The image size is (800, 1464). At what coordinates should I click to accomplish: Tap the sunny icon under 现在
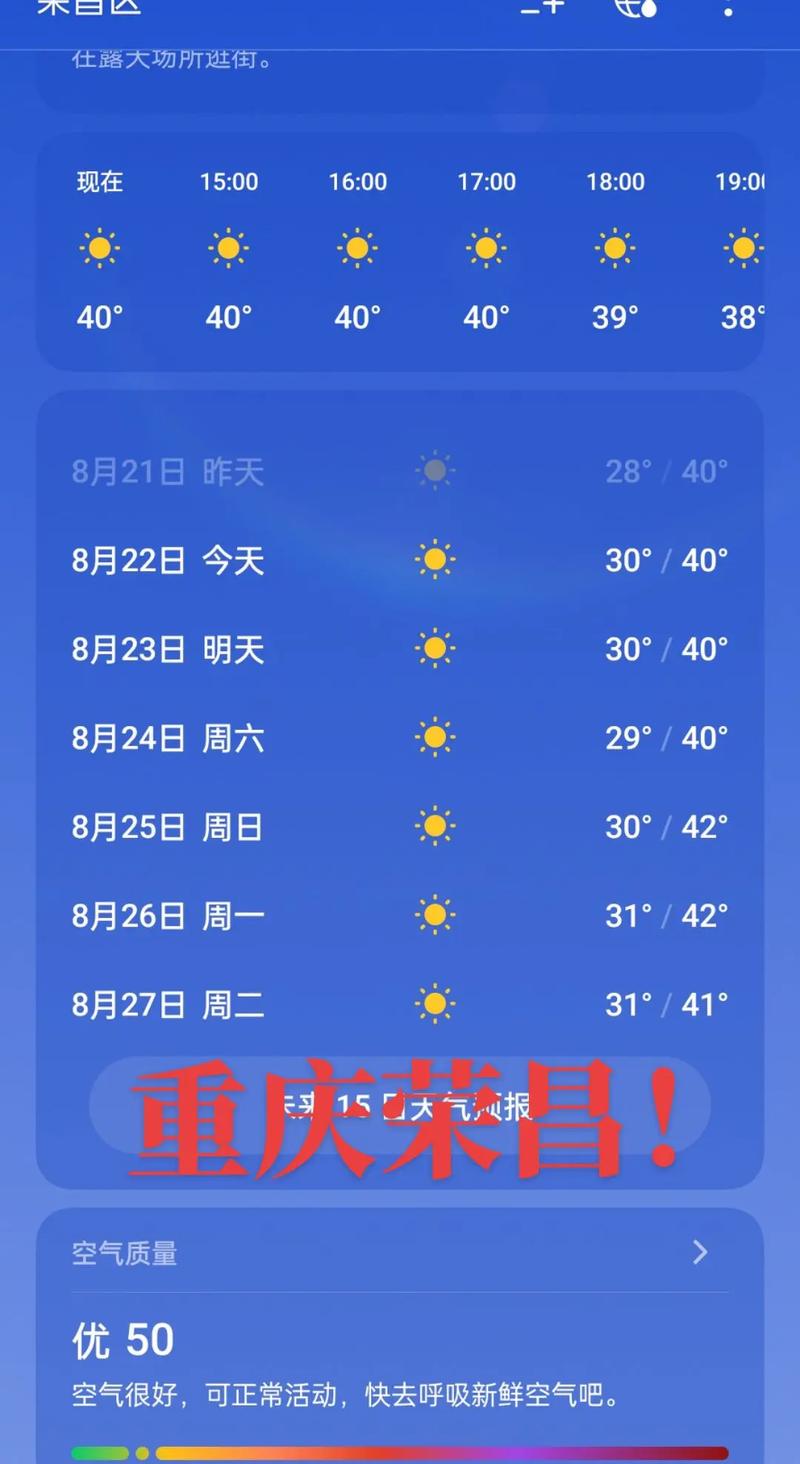point(99,247)
